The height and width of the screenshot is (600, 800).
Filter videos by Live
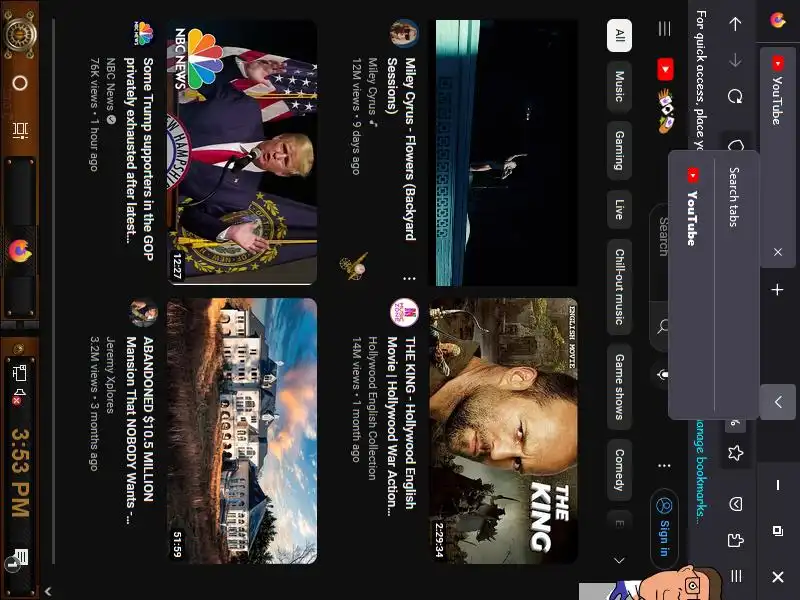(619, 209)
